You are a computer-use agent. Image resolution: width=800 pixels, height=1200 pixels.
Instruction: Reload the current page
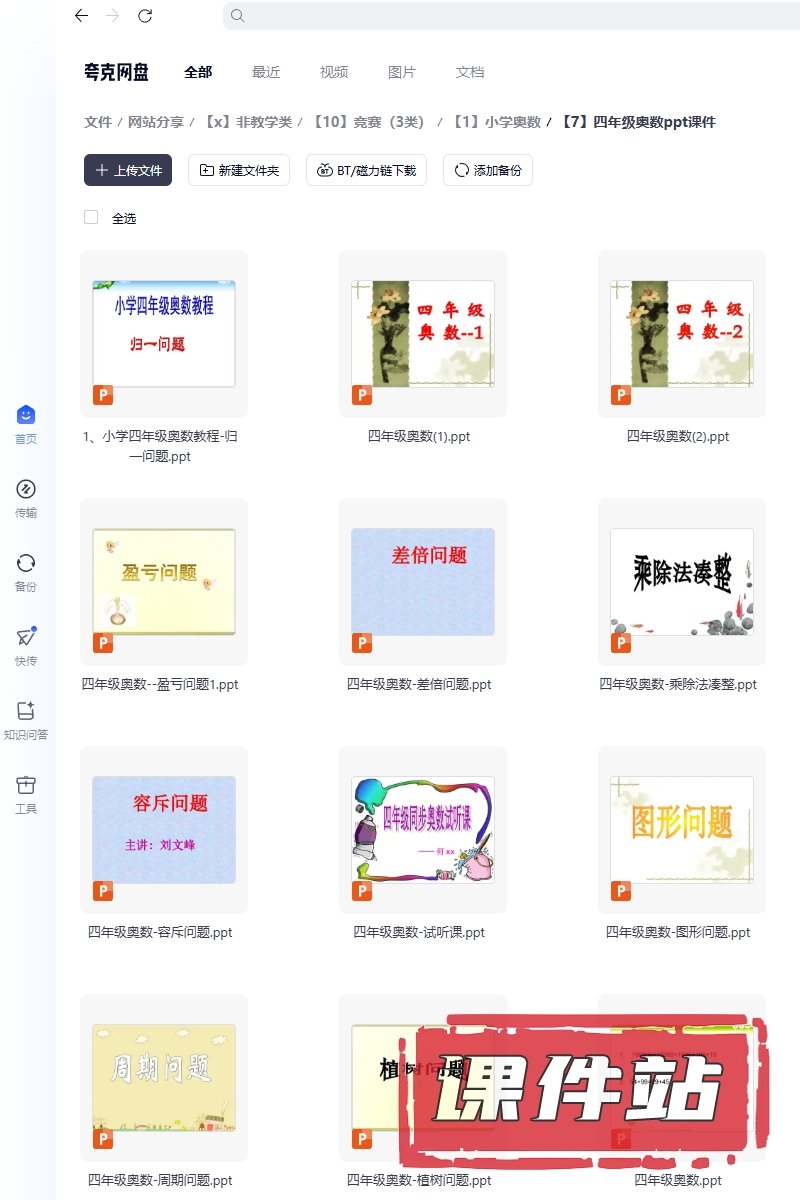pyautogui.click(x=145, y=15)
